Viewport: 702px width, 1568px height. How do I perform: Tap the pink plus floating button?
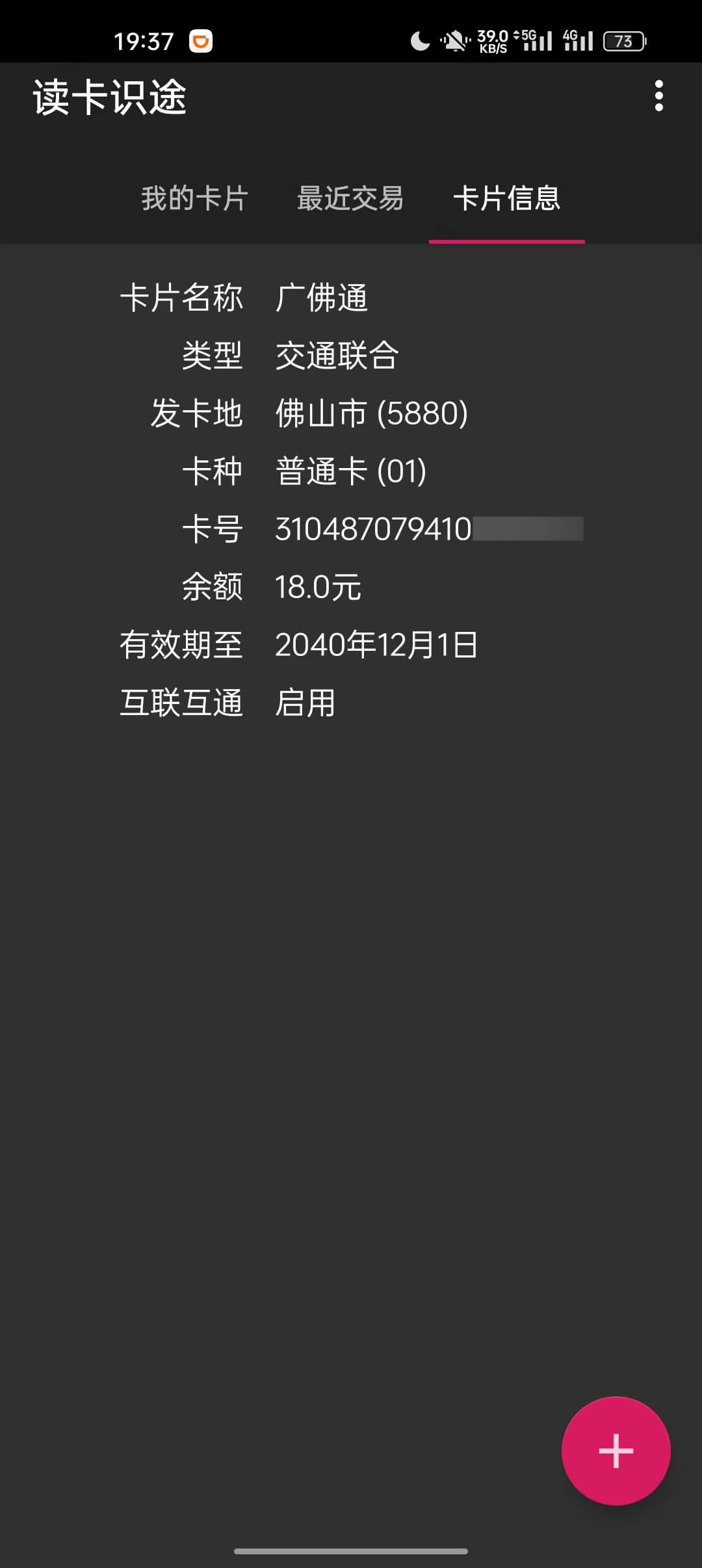pyautogui.click(x=616, y=1450)
